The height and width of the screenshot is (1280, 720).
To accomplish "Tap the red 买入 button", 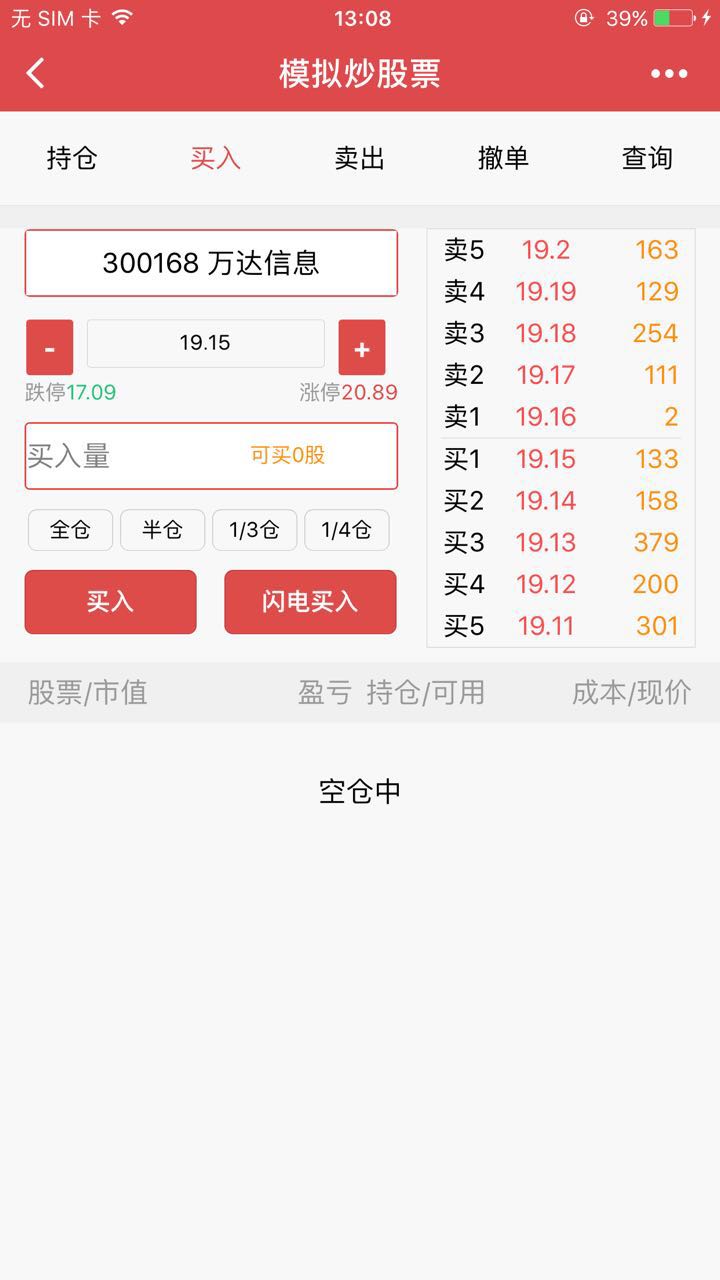I will tap(110, 602).
